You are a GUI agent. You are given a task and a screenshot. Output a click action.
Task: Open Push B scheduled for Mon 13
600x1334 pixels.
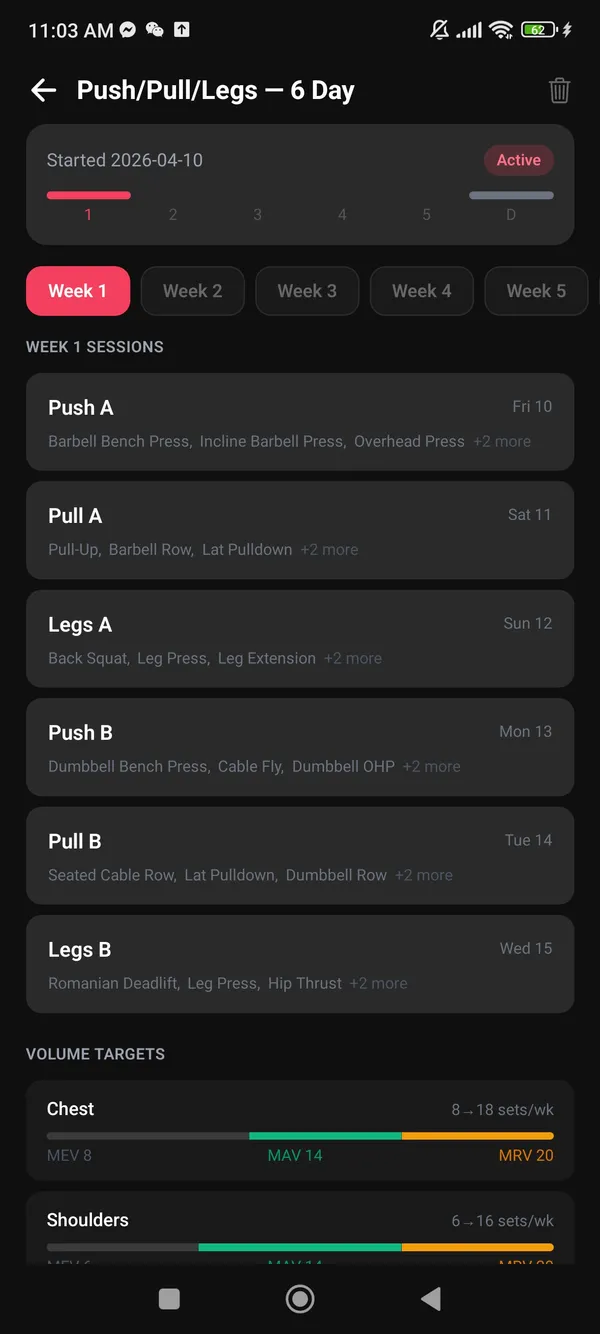pyautogui.click(x=300, y=747)
